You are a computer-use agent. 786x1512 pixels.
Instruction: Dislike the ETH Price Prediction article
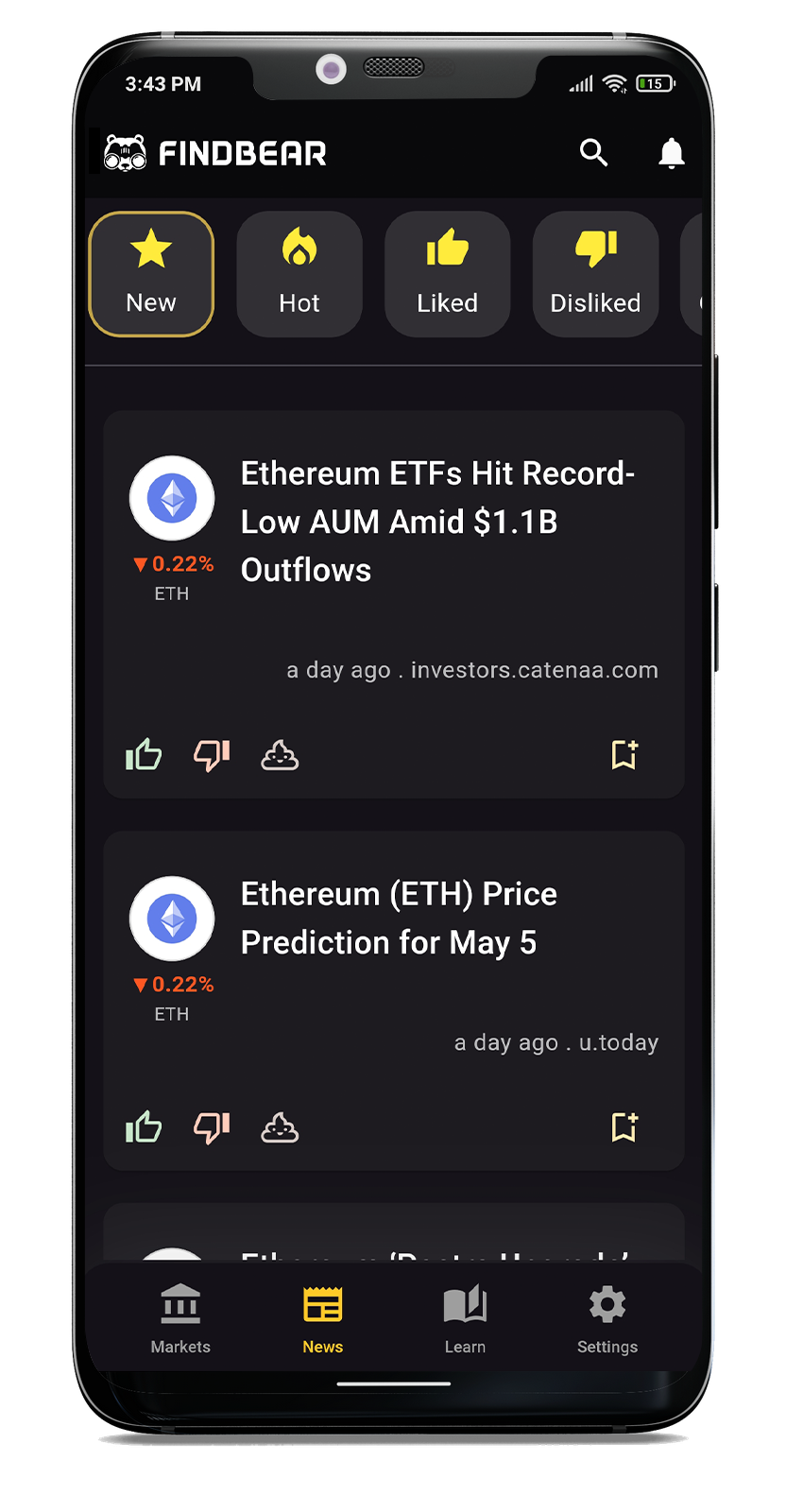pos(212,1127)
